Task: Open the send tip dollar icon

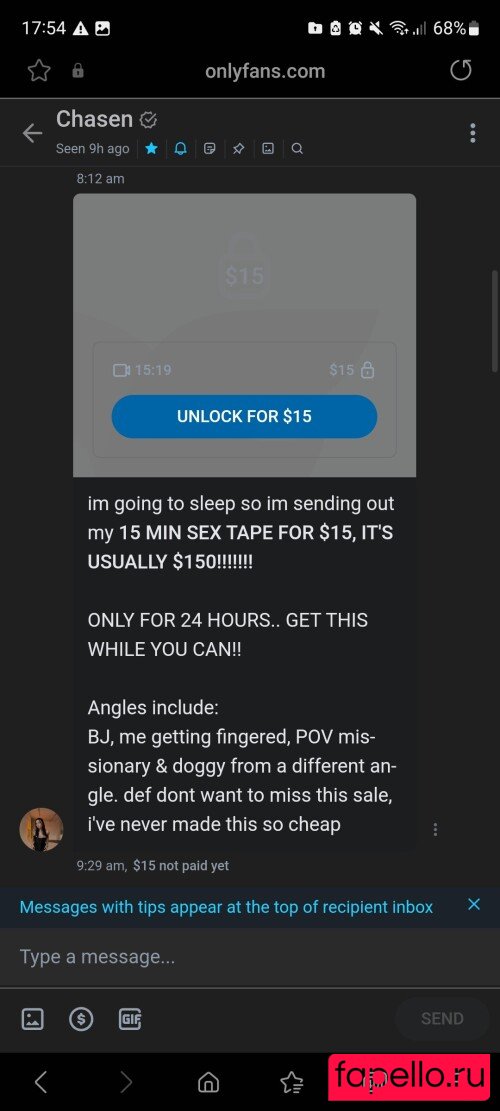Action: [x=81, y=1019]
